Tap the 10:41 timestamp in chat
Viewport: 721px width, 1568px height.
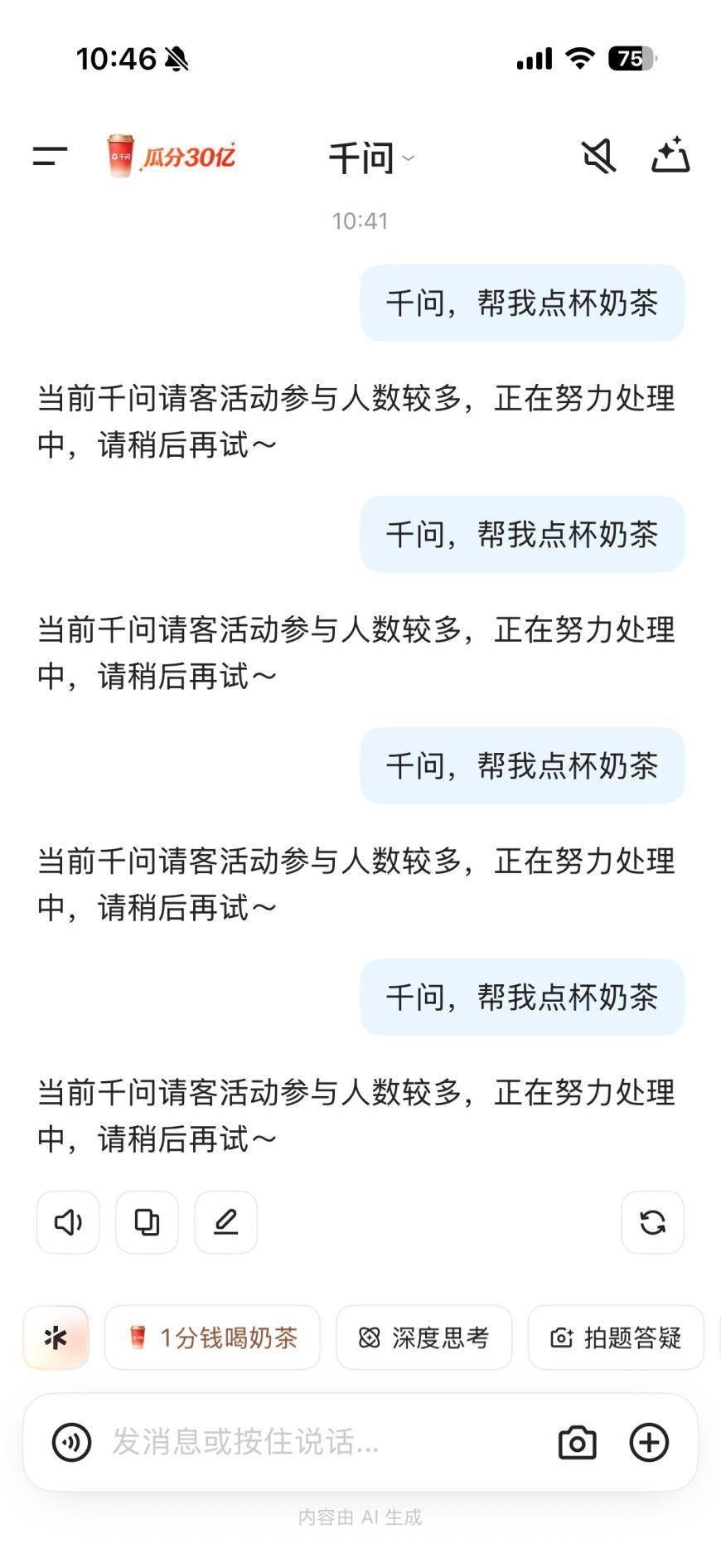(x=360, y=221)
